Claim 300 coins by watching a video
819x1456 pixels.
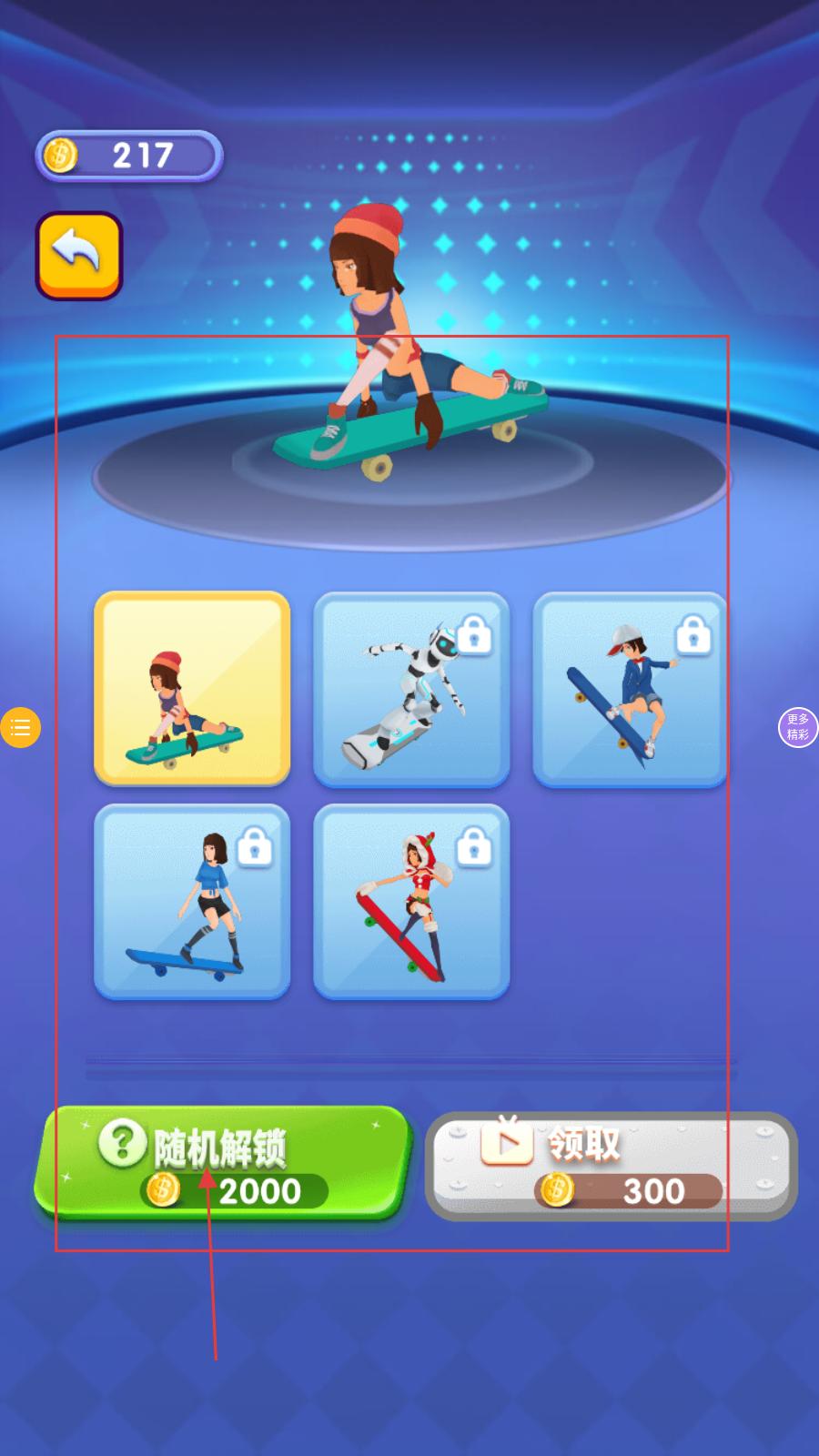click(x=612, y=1167)
